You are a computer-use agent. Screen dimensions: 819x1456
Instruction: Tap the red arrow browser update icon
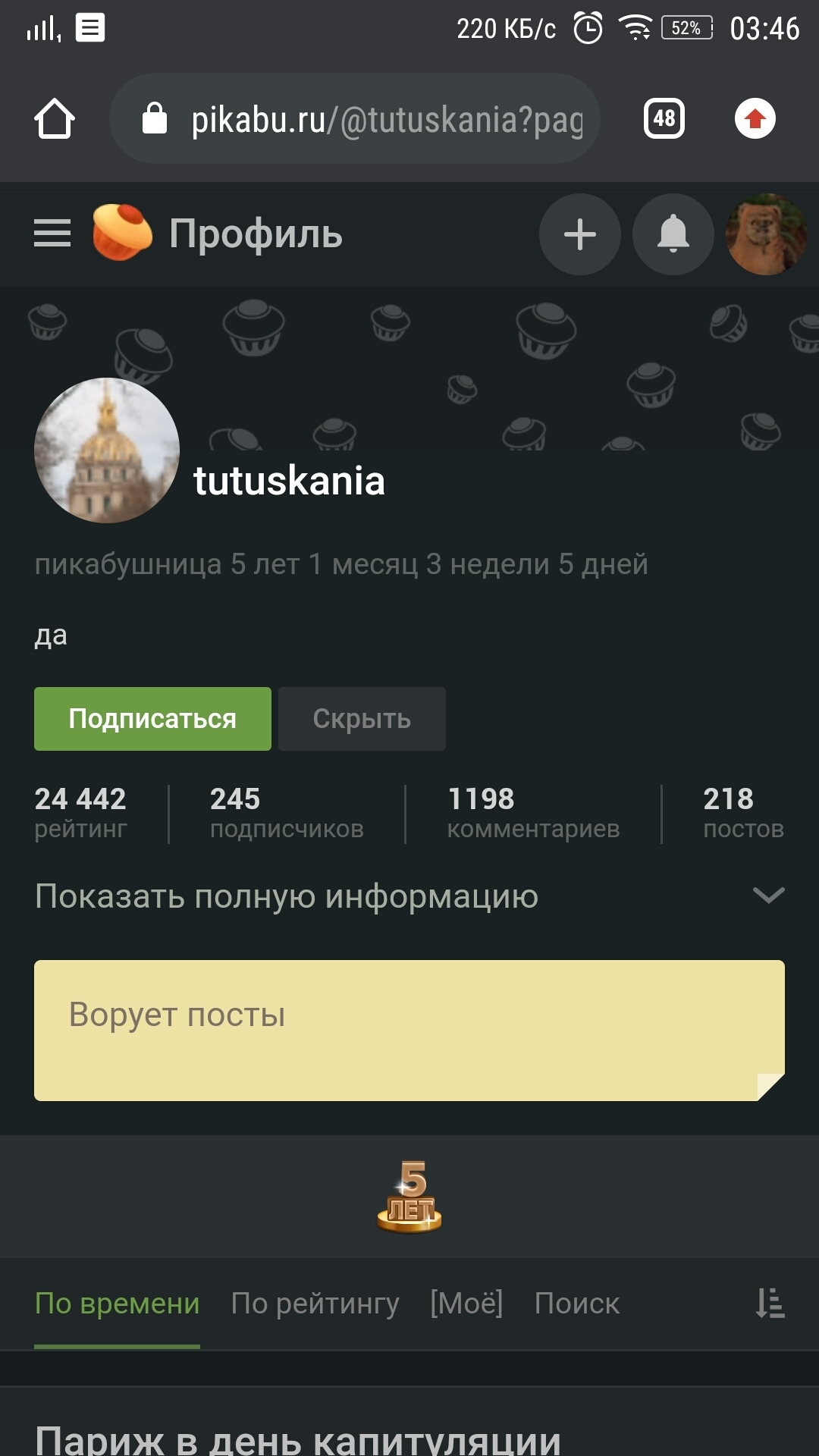[x=755, y=119]
